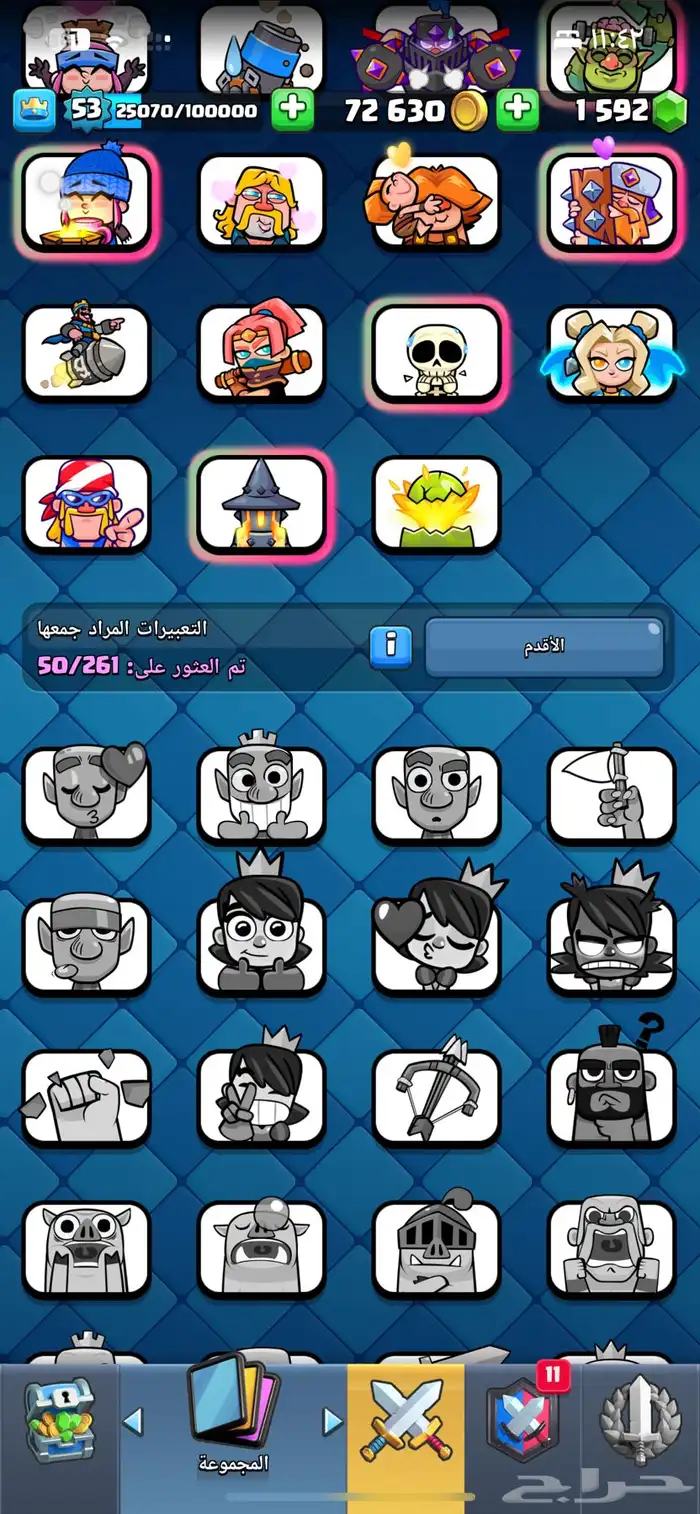700x1514 pixels.
Task: Open the info button for emotes collection
Action: 391,647
